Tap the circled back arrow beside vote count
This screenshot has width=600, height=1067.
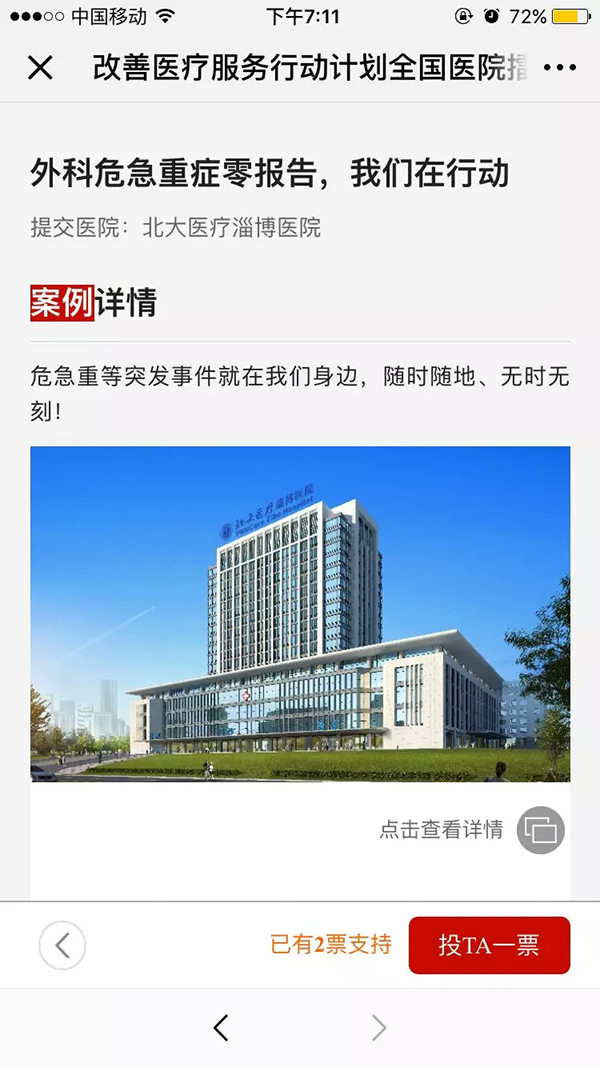pyautogui.click(x=62, y=945)
